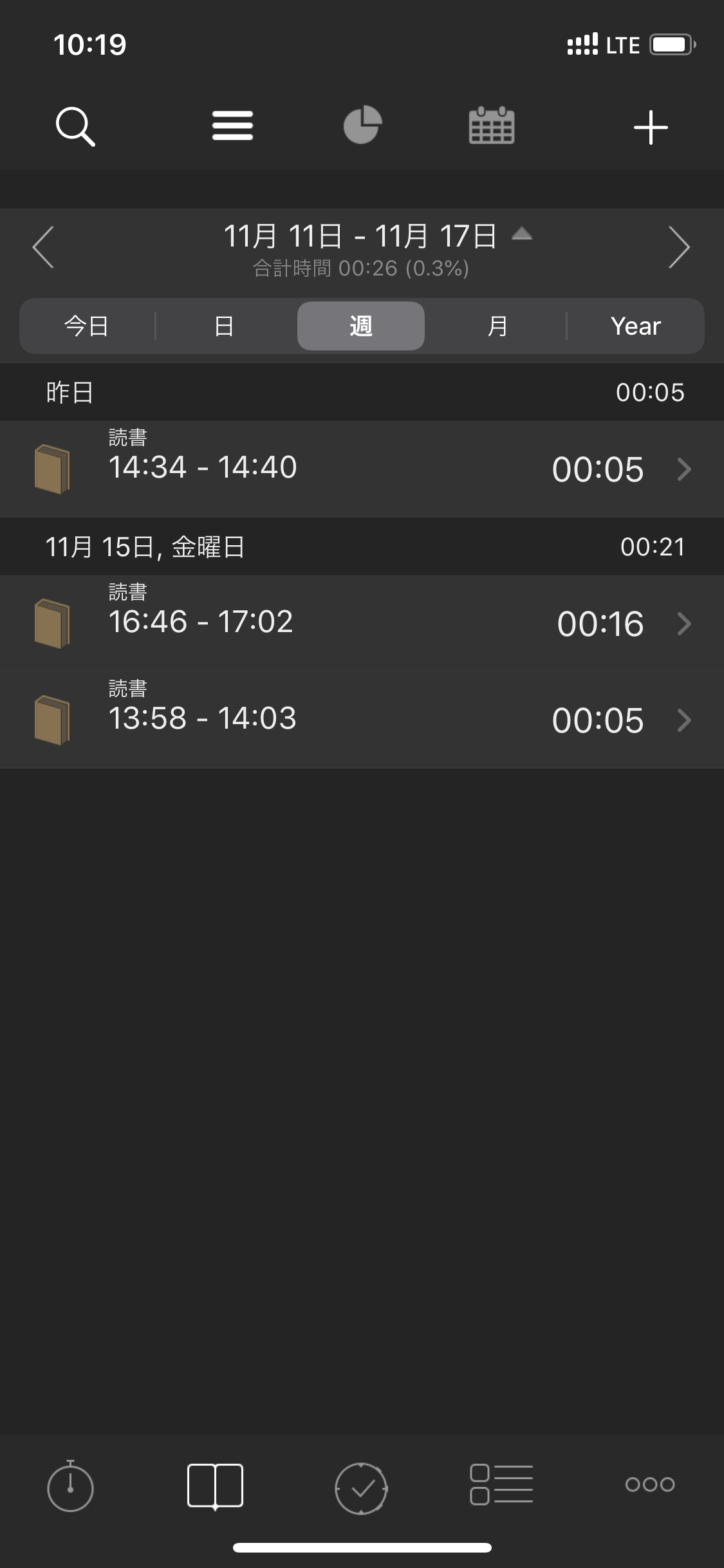The image size is (724, 1568).
Task: Switch to the clock checkmark tab
Action: point(361,1487)
